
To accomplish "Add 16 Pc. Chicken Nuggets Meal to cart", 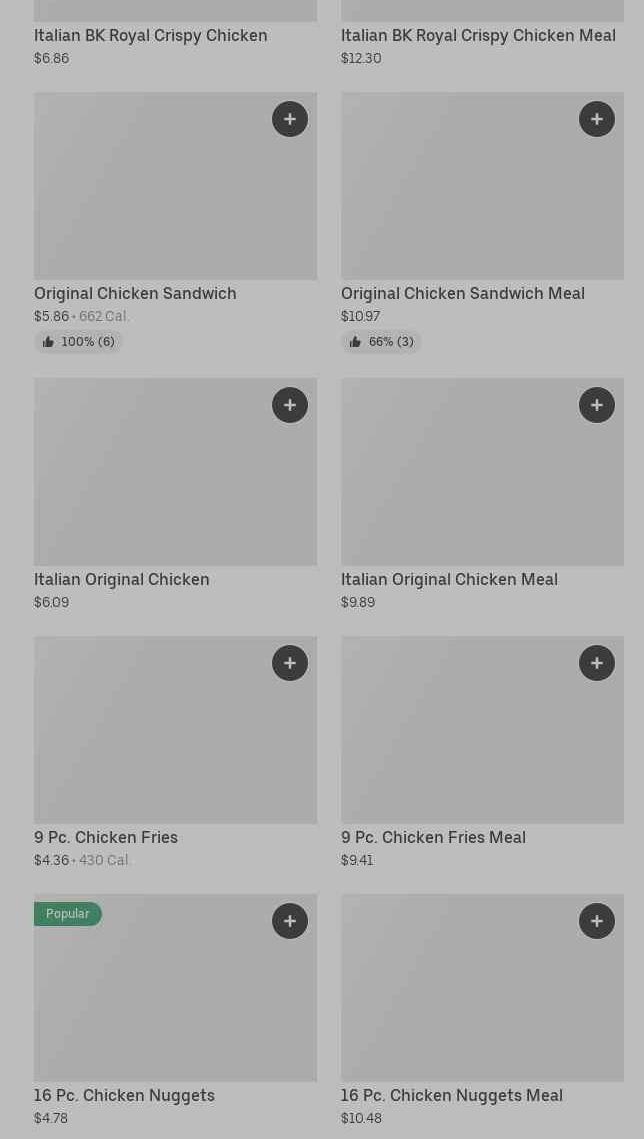I will click(x=597, y=921).
